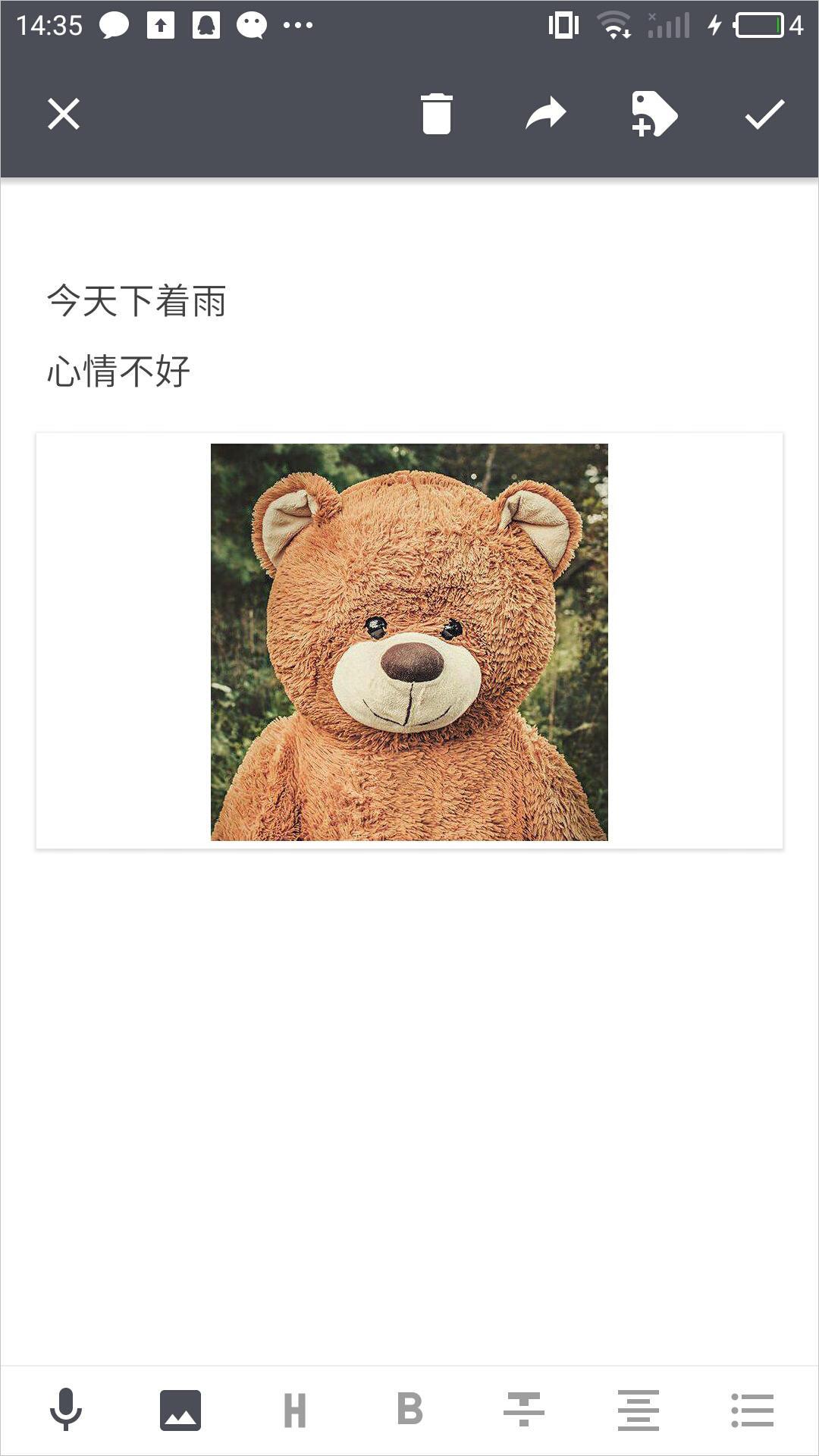819x1456 pixels.
Task: Save the note with the checkmark
Action: 764,115
